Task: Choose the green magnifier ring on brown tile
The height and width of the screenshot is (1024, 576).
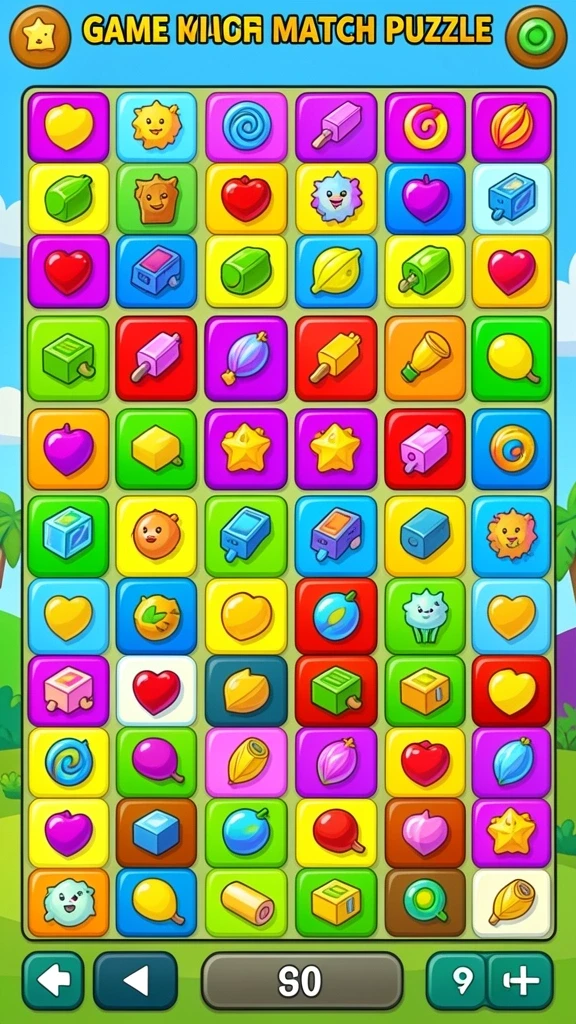Action: click(424, 903)
